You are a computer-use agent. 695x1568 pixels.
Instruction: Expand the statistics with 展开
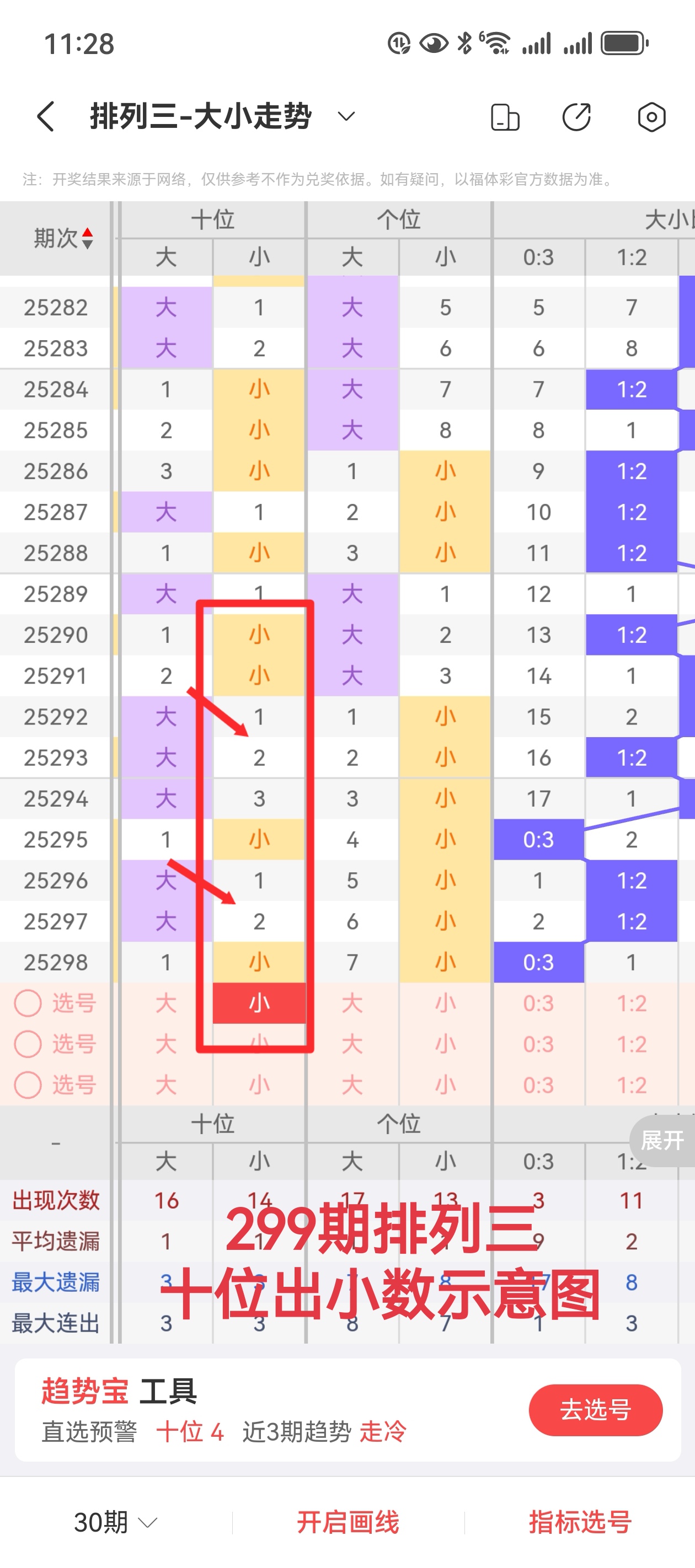tap(662, 1140)
